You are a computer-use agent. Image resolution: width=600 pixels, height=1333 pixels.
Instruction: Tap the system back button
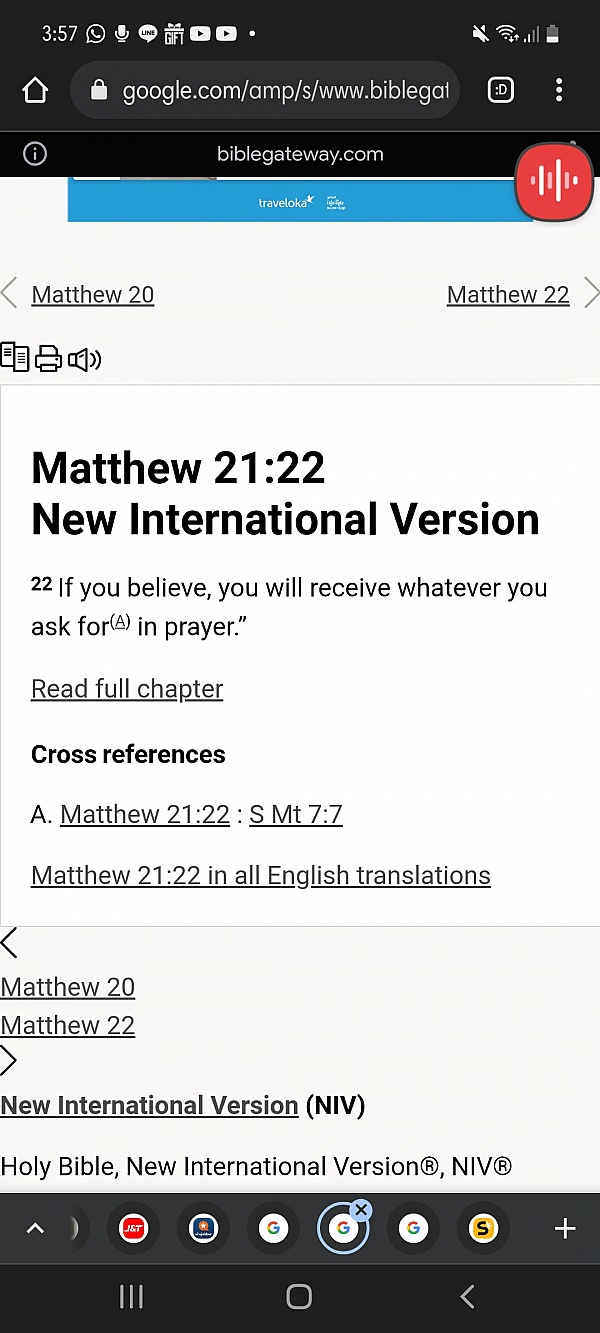467,1297
